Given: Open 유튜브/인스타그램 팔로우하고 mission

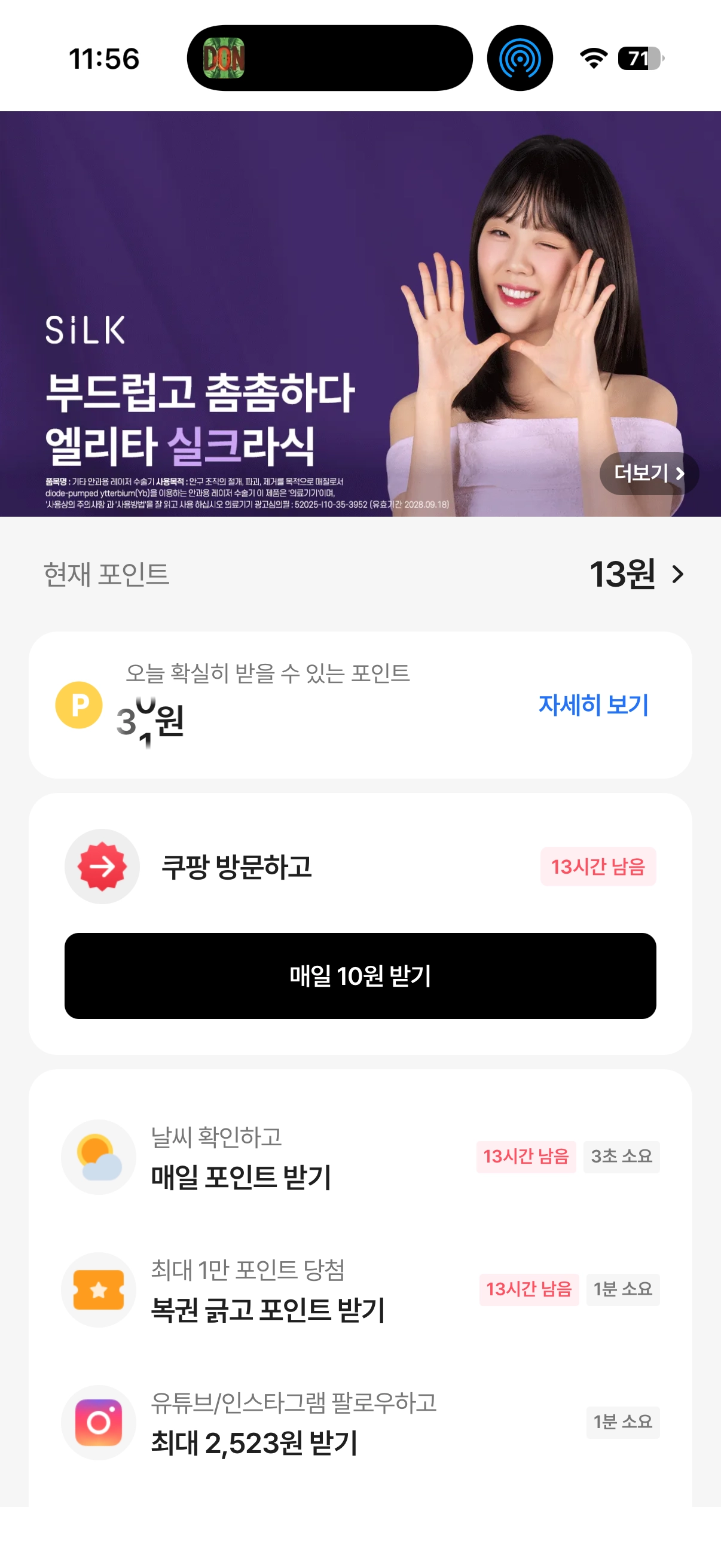Looking at the screenshot, I should point(360,1422).
